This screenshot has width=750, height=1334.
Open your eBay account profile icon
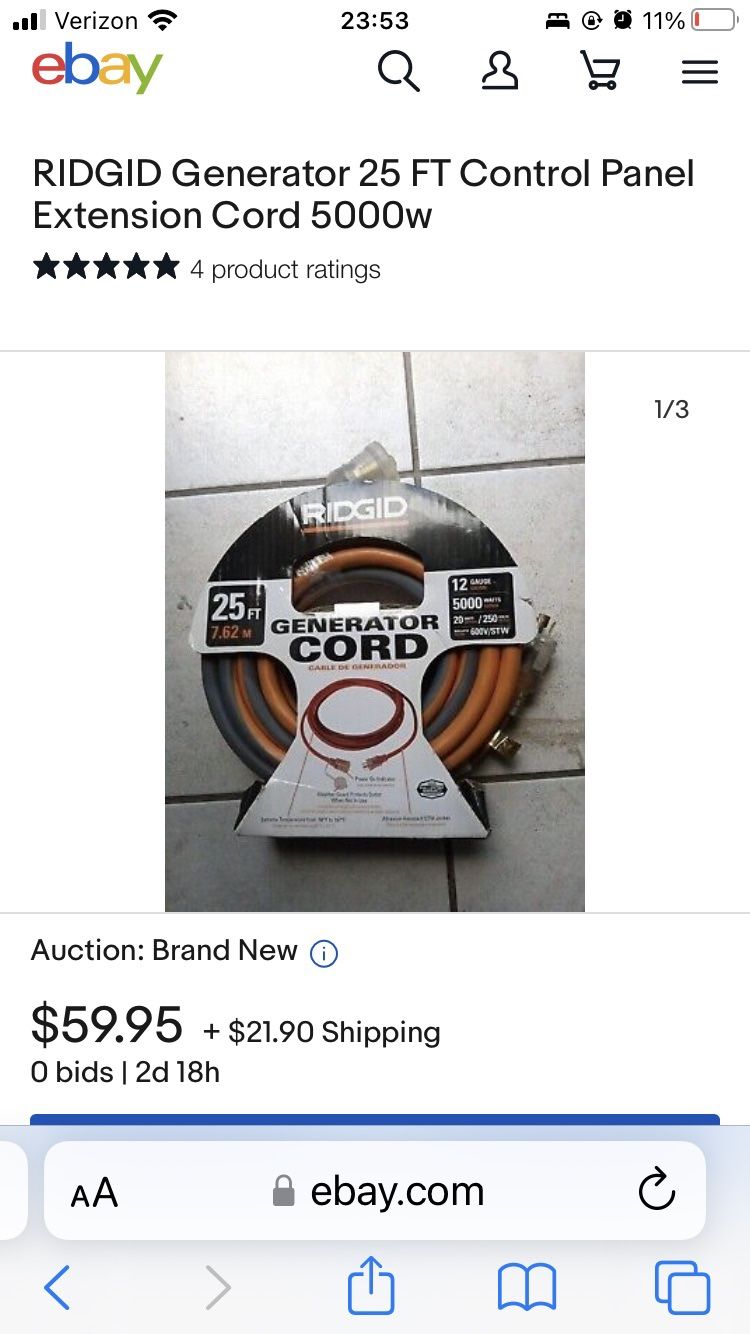499,71
